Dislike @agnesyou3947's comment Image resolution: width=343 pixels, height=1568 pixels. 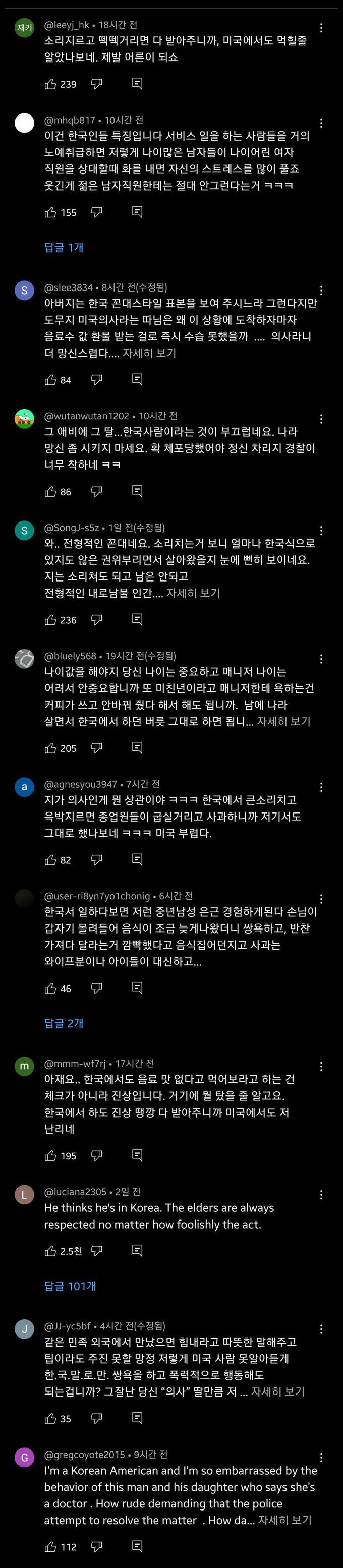click(96, 860)
